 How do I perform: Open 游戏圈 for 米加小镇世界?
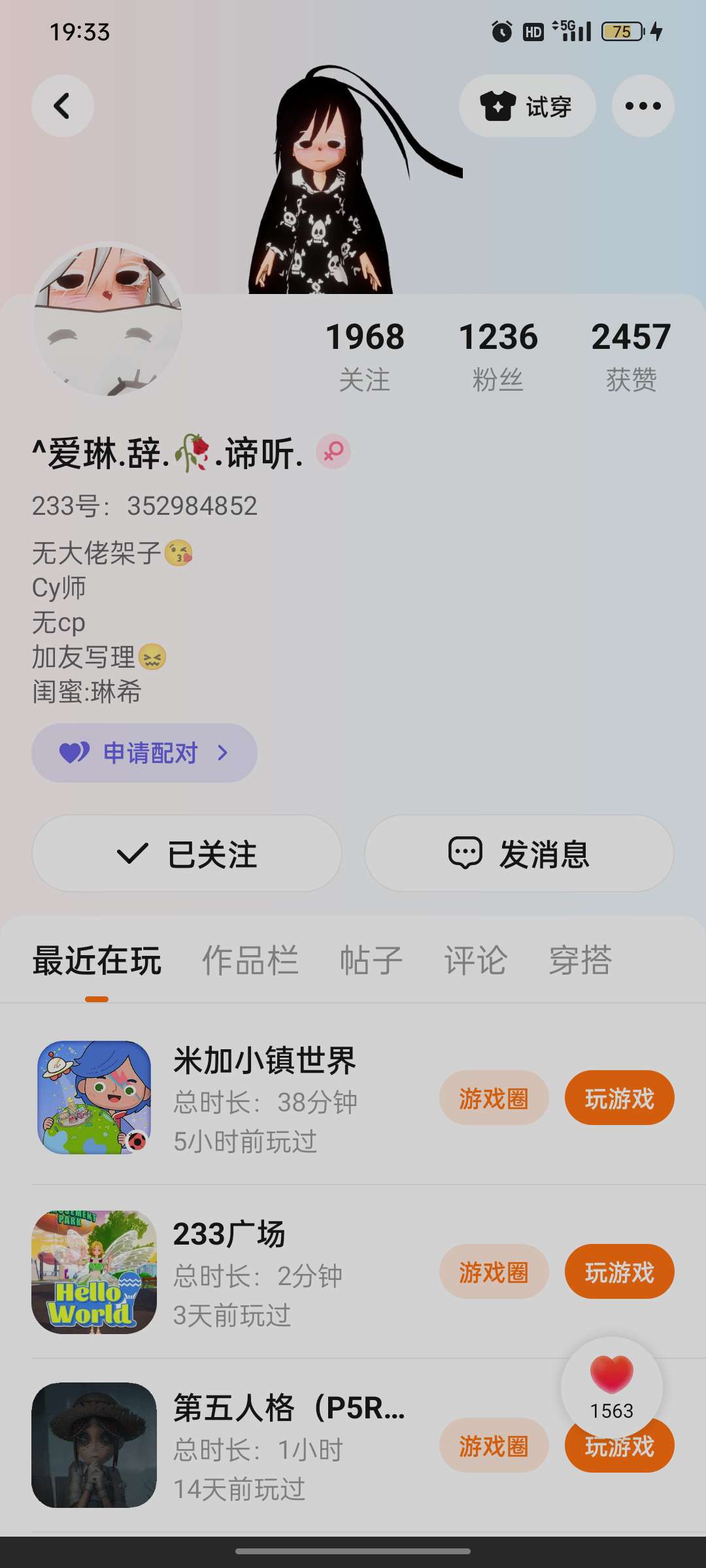point(494,1098)
